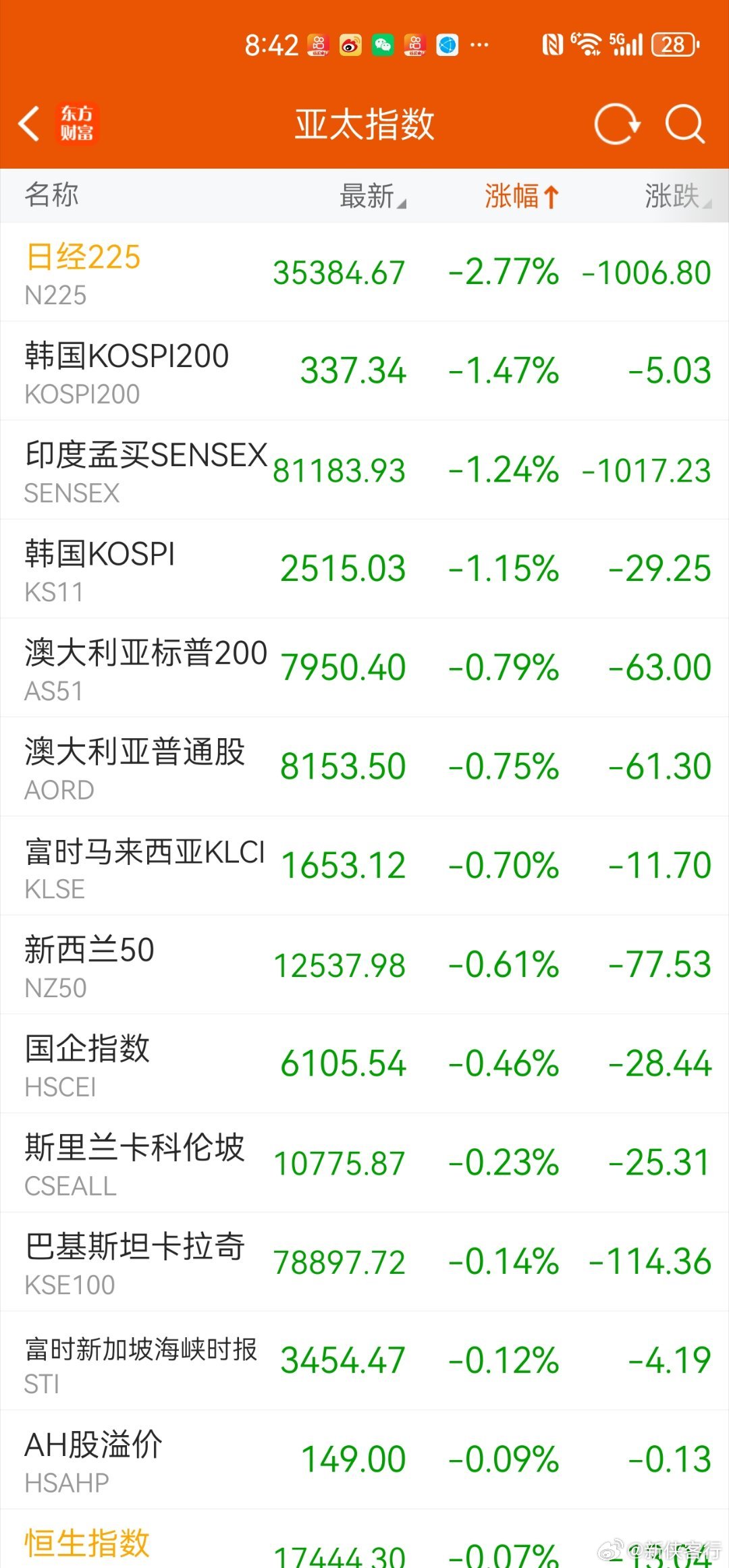Screen dimensions: 729x1568
Task: Open 澳大利亚标普200 index
Action: point(364,668)
